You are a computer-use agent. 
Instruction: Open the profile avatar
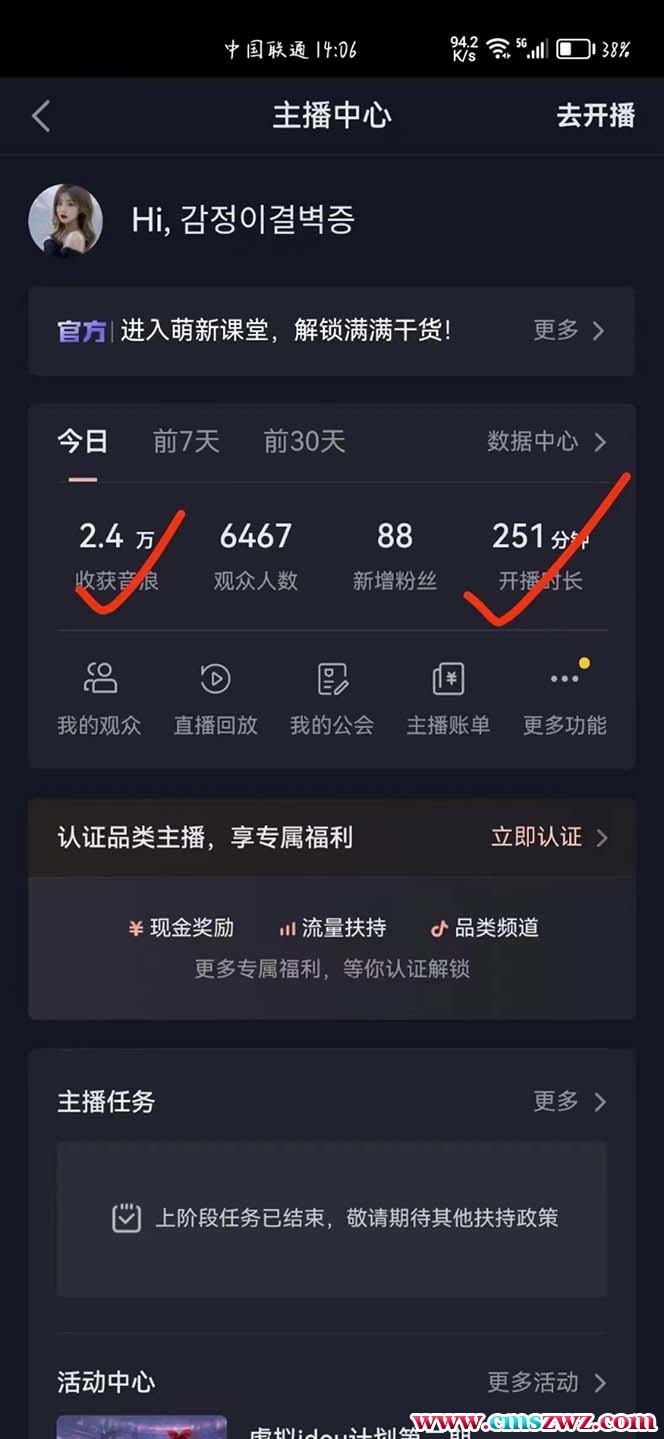66,219
